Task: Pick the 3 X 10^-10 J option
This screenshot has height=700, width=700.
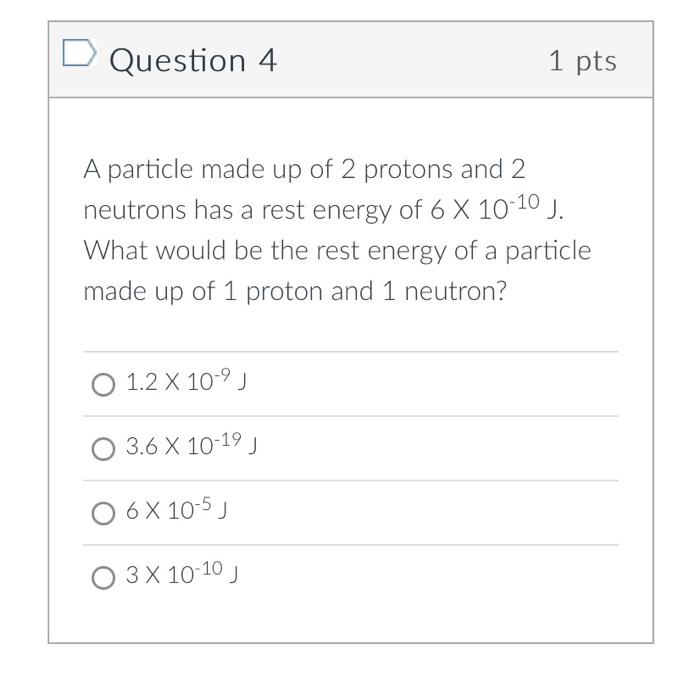Action: point(103,577)
